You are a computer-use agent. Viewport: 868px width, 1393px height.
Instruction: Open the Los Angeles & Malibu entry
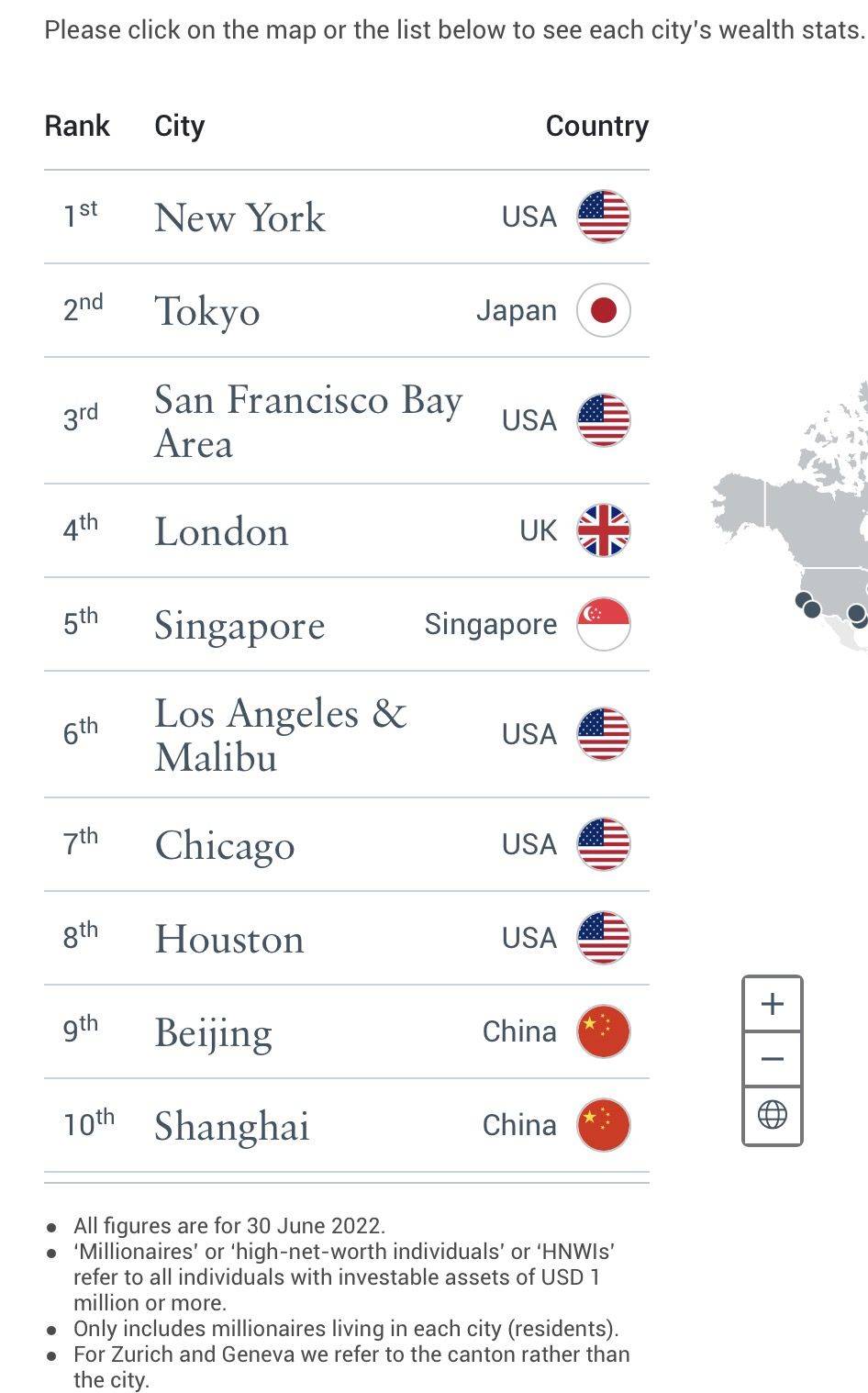point(282,734)
